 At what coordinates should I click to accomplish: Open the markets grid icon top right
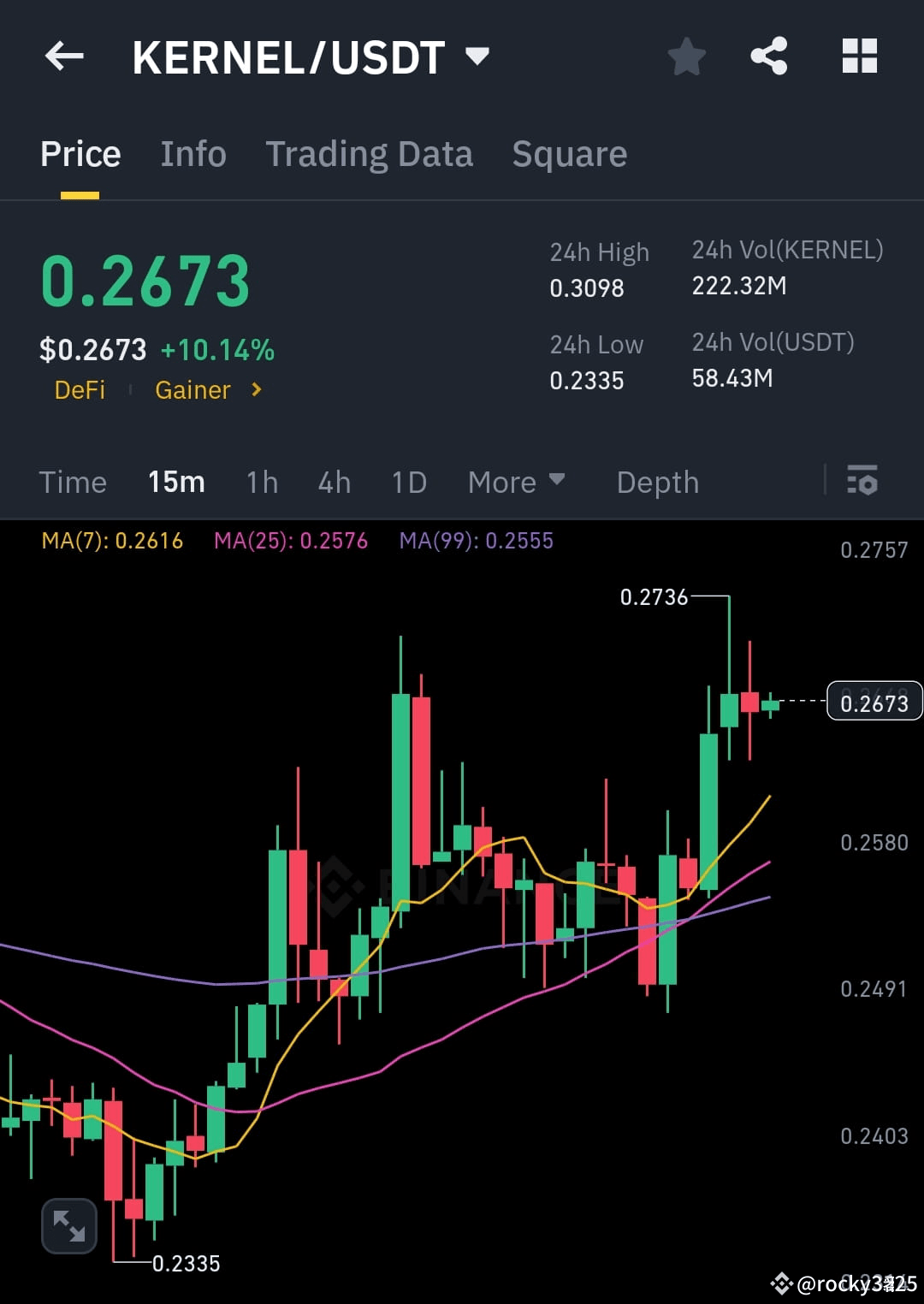tap(859, 56)
